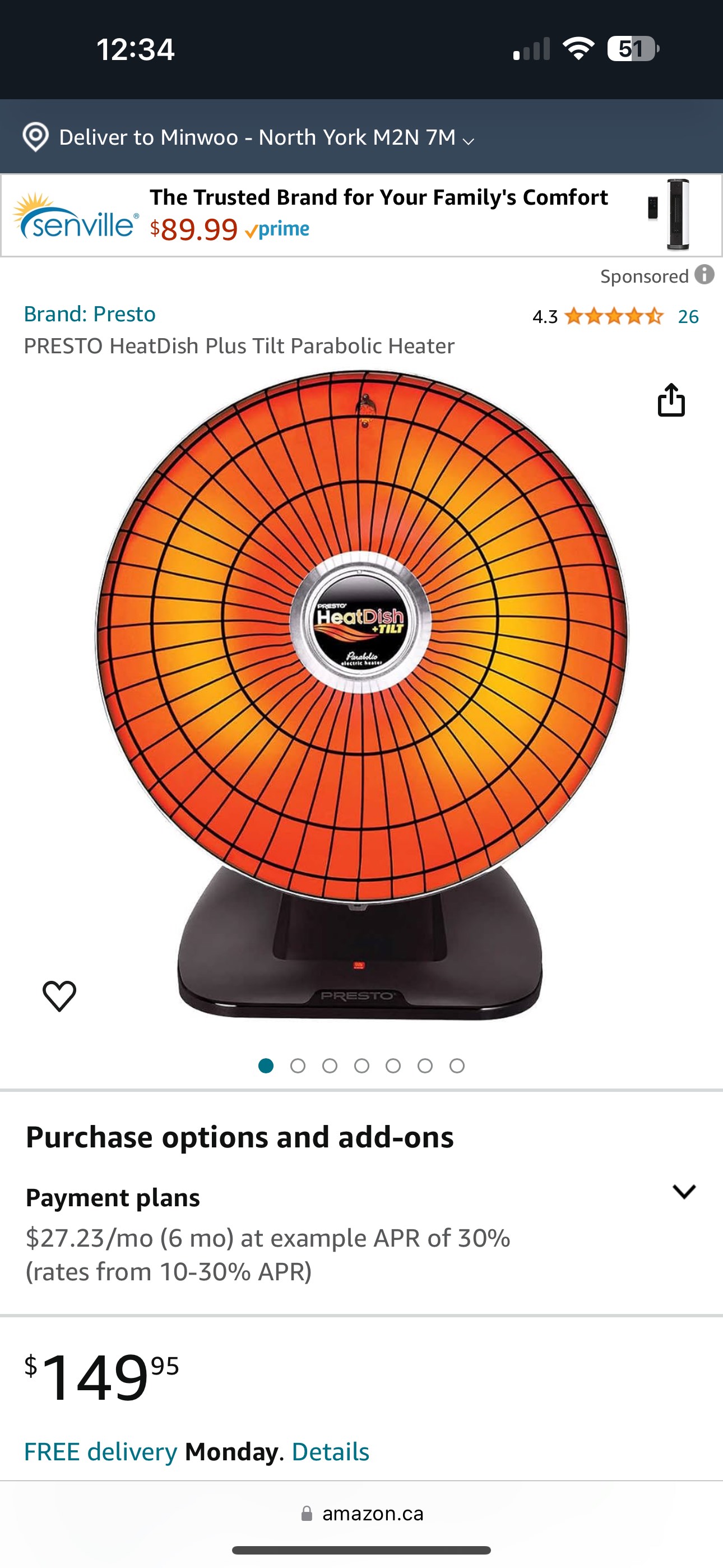Add heater to wish list heart
Viewport: 723px width, 1568px height.
point(59,996)
